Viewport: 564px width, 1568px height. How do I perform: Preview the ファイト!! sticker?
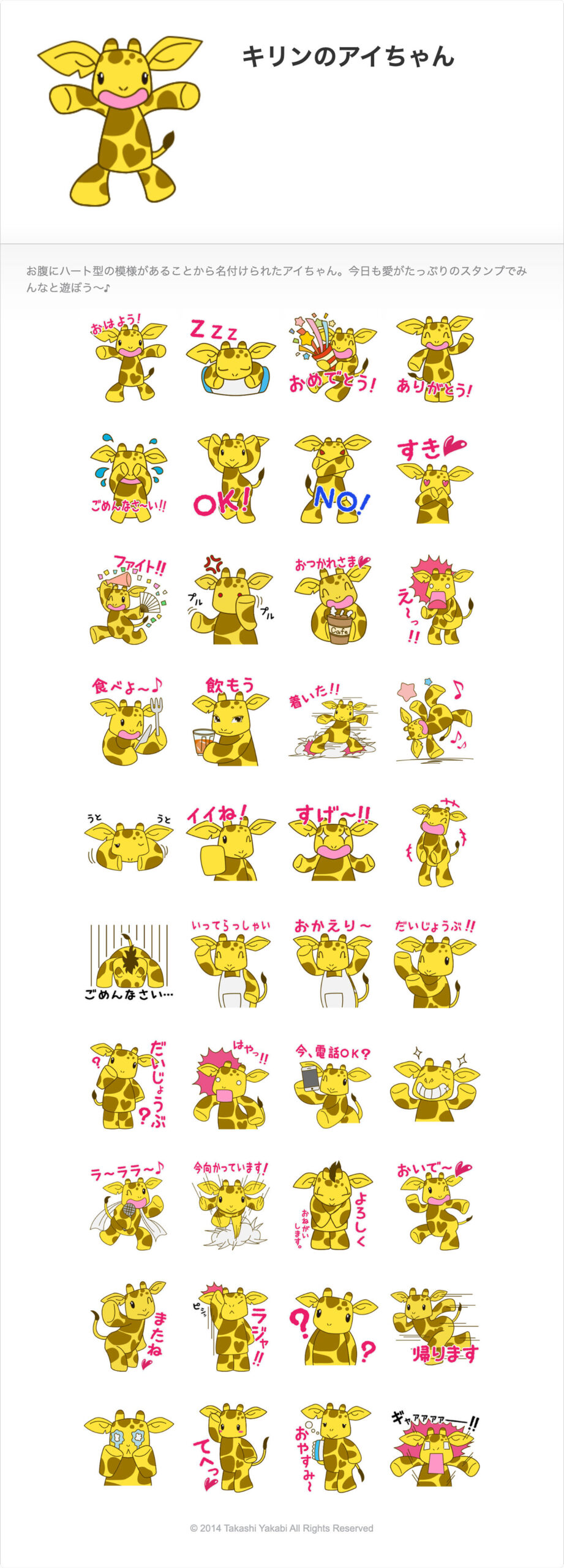click(x=129, y=600)
